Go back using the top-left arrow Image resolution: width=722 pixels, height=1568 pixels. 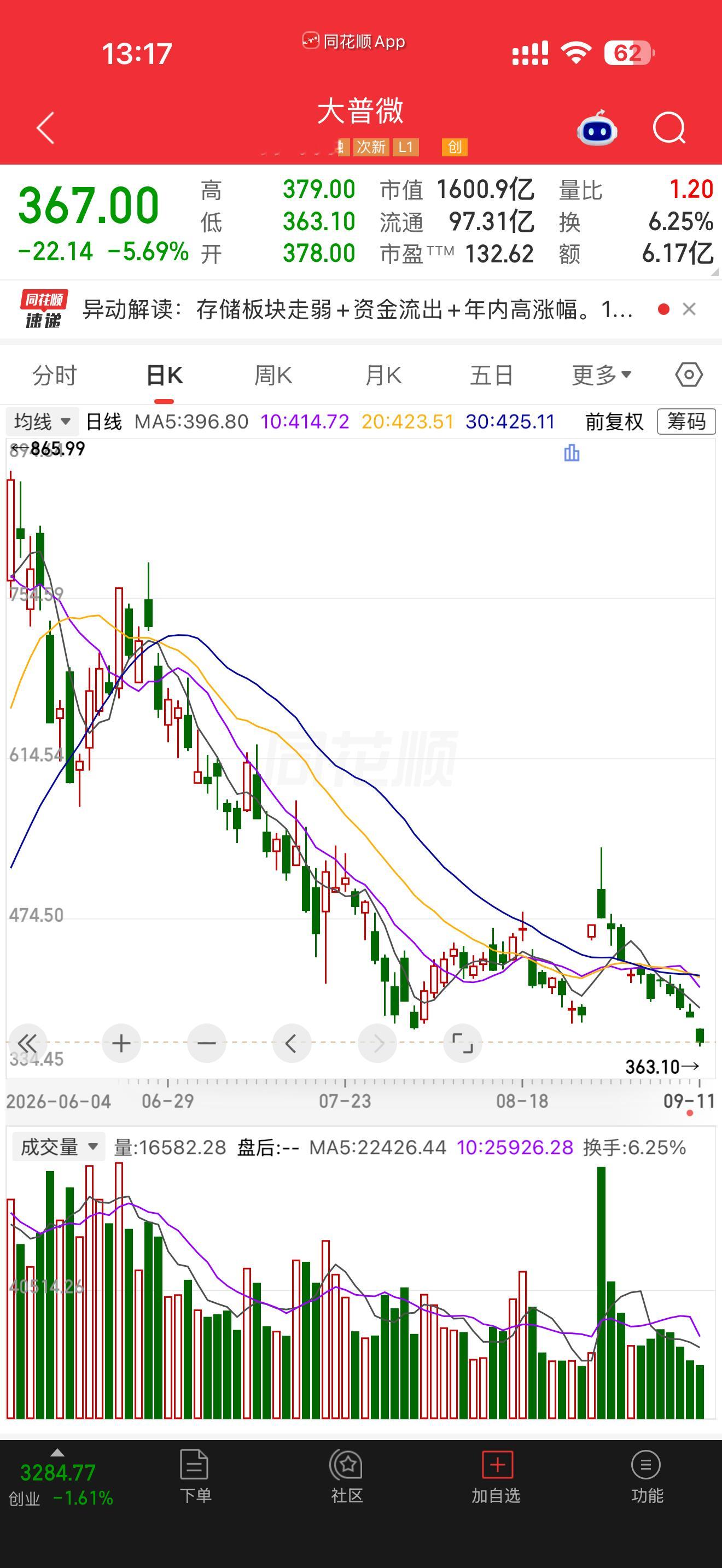tap(45, 128)
